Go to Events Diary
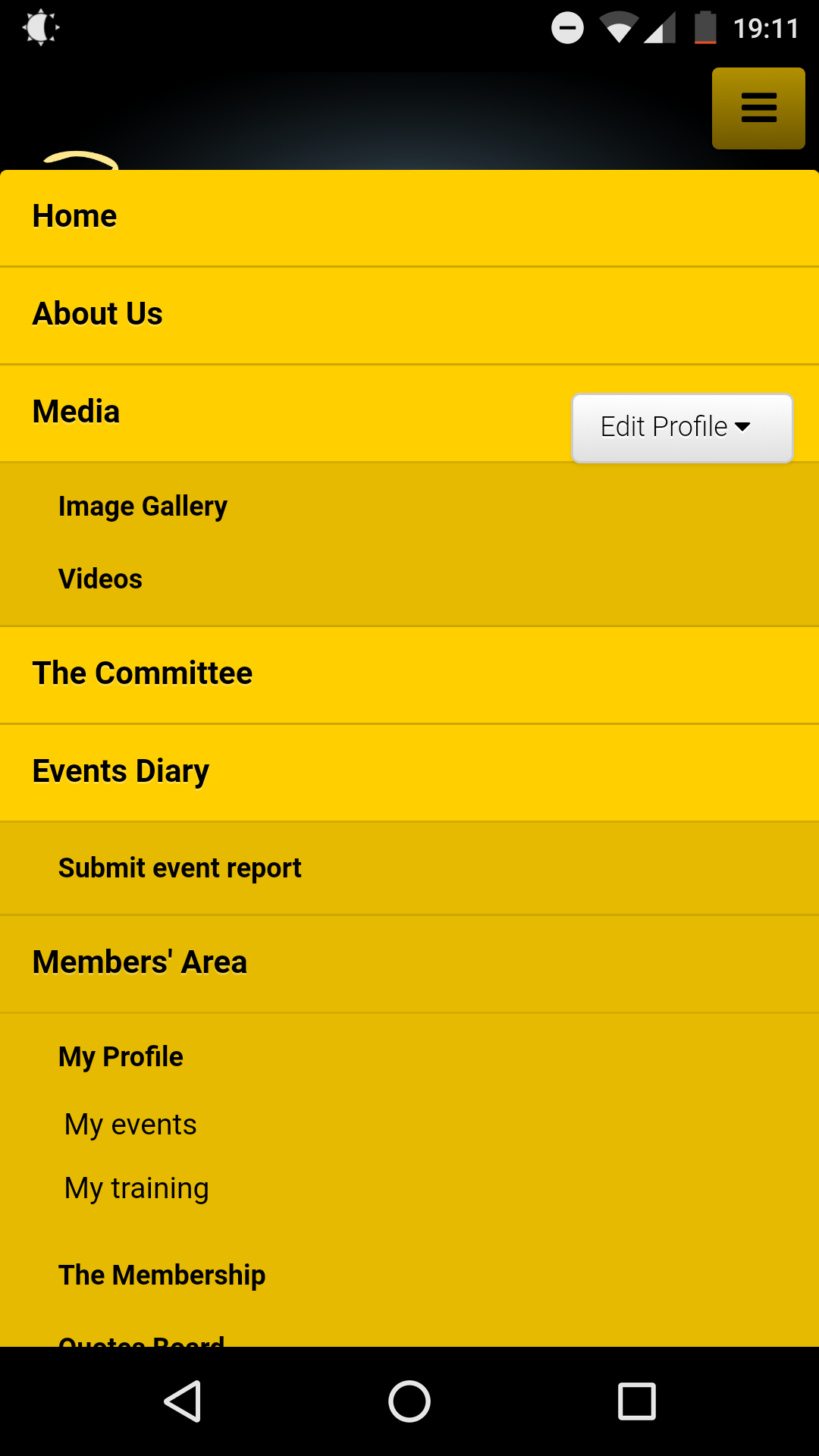819x1456 pixels. tap(120, 770)
